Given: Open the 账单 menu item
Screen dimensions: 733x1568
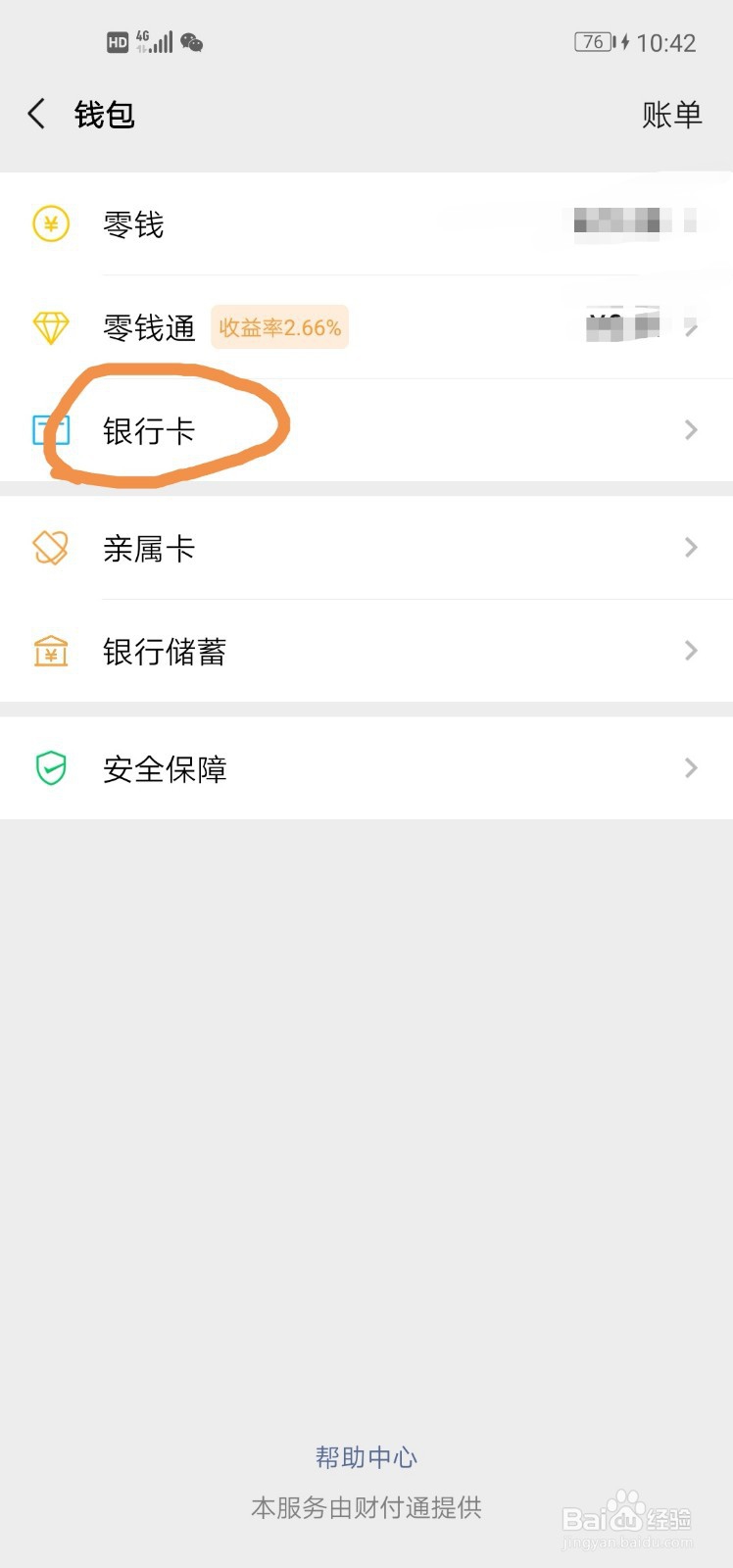Looking at the screenshot, I should click(x=673, y=116).
